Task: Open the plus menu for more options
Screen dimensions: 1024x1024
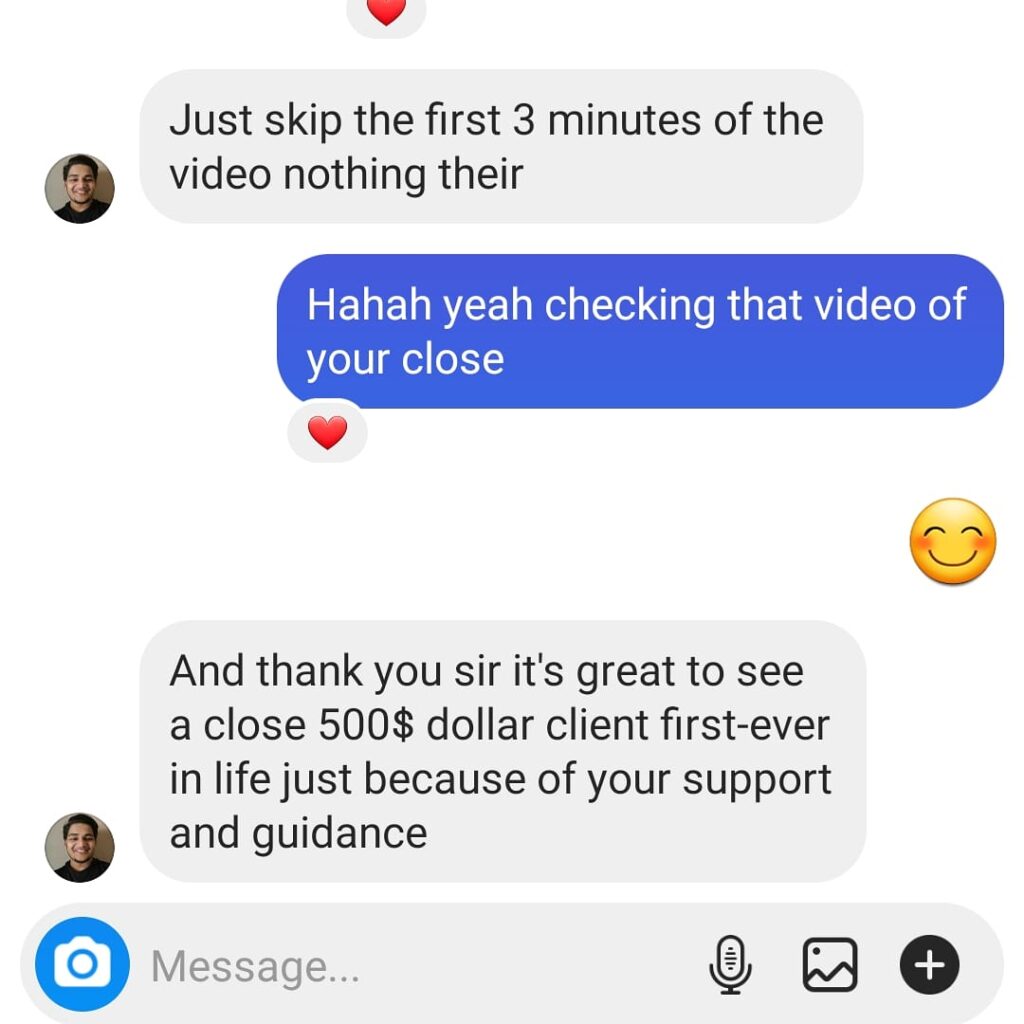Action: pos(929,965)
